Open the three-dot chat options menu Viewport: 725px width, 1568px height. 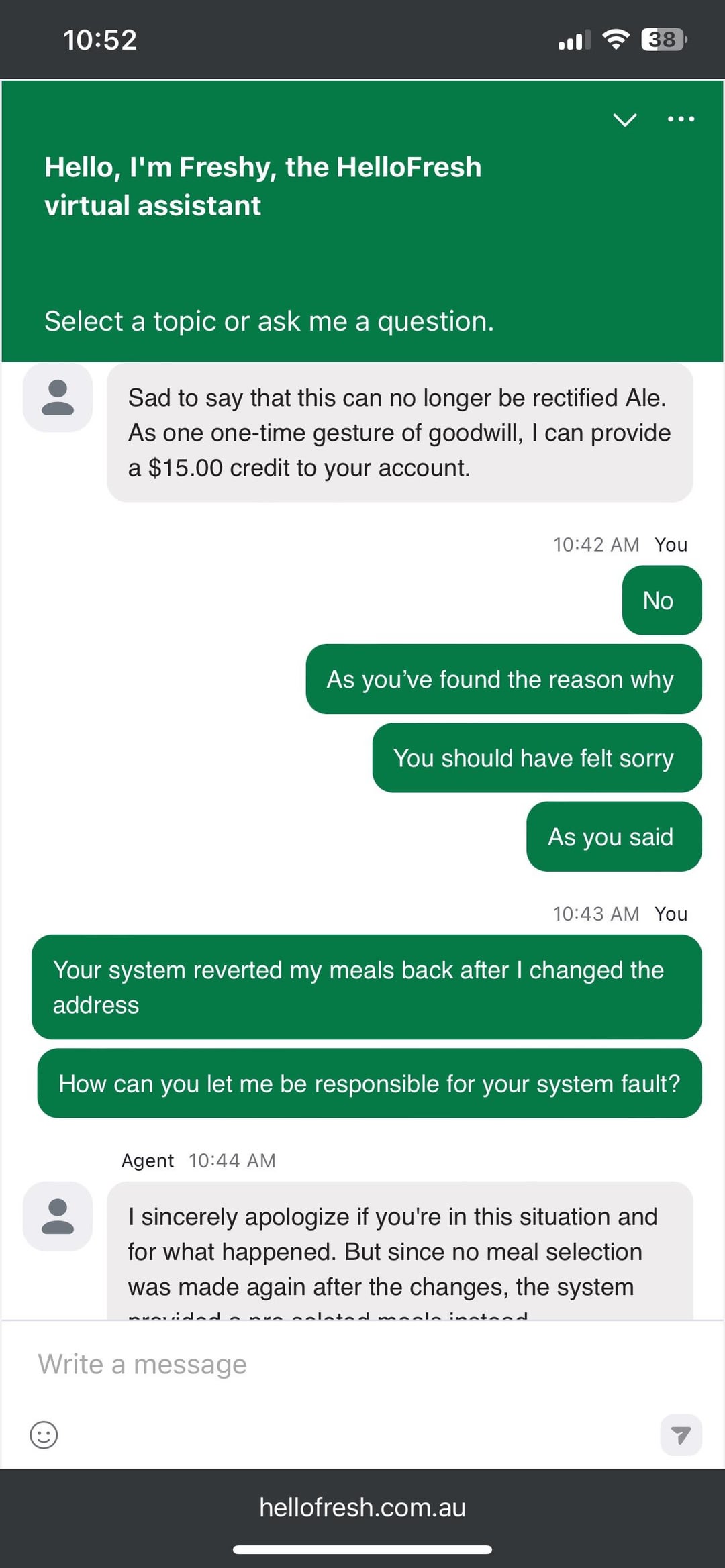(681, 119)
